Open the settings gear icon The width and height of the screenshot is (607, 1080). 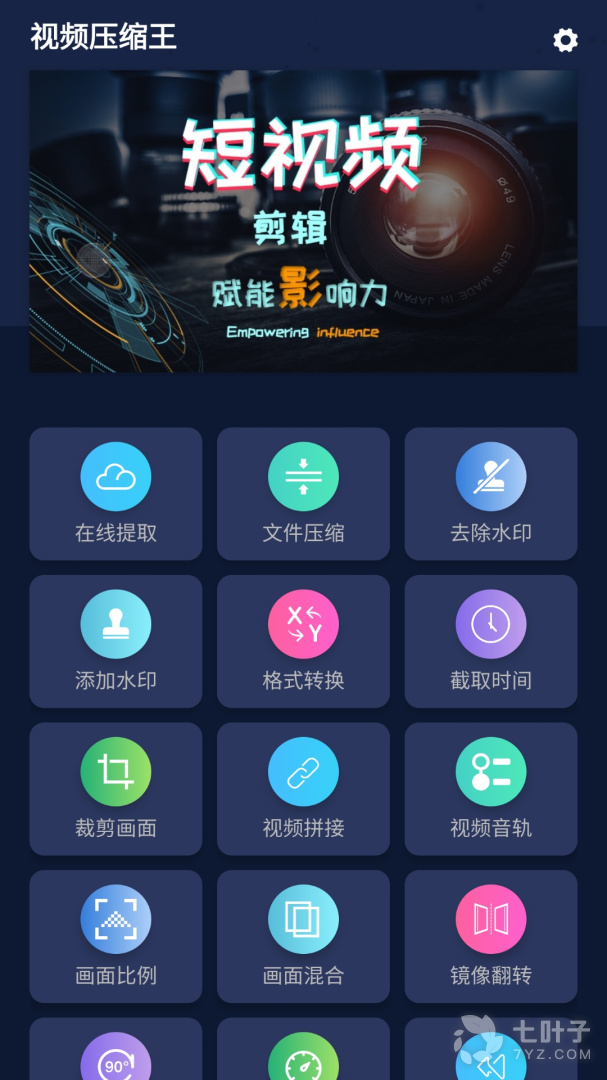[x=565, y=40]
